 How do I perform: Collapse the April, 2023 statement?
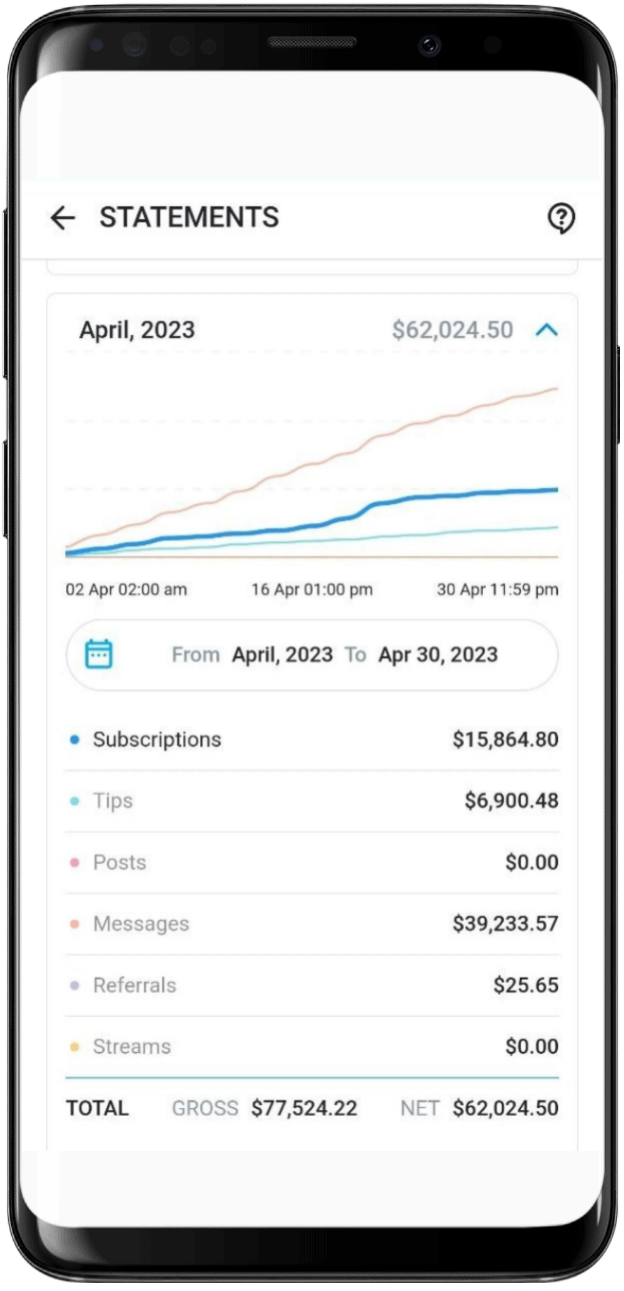tap(546, 330)
